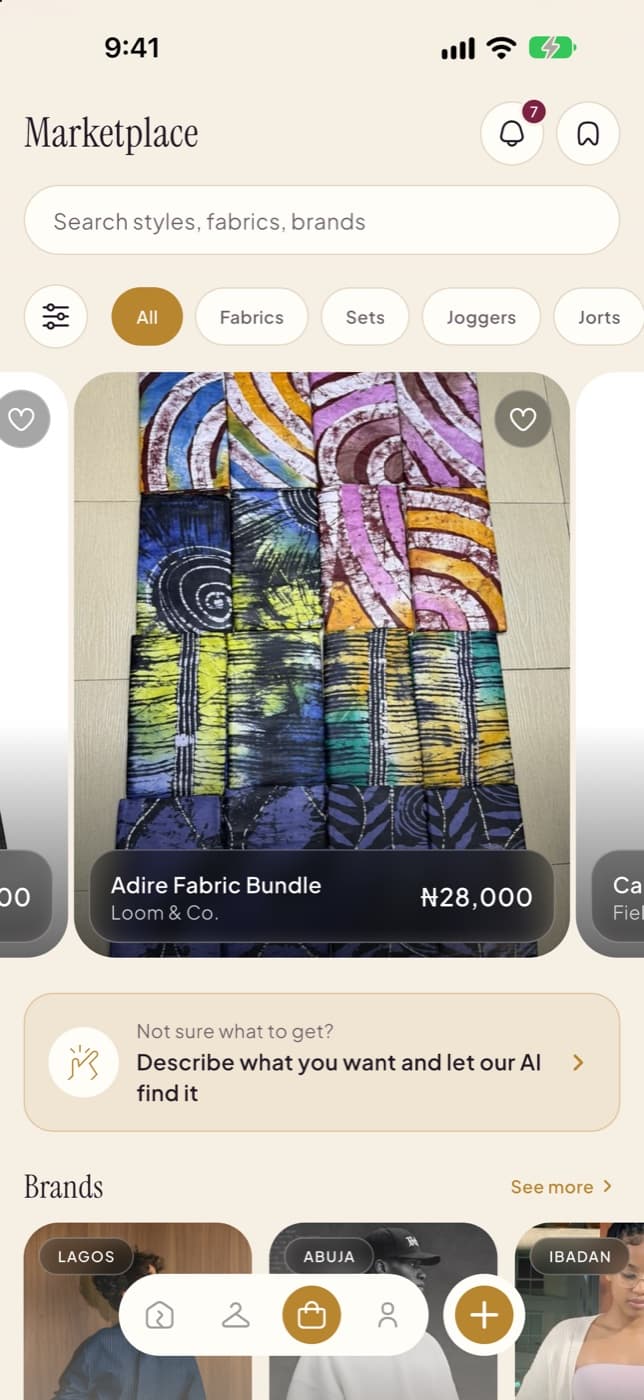The image size is (644, 1400).
Task: Filter by Fabrics chip
Action: (252, 317)
